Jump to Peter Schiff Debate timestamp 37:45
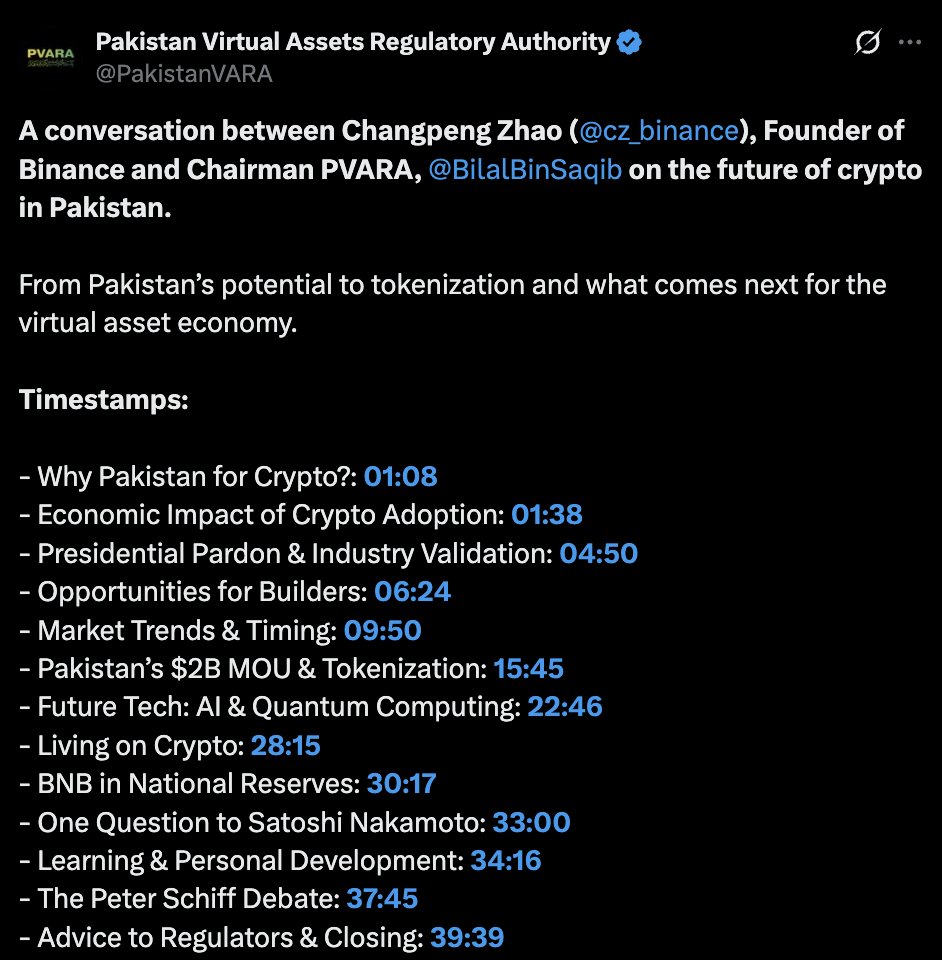The image size is (942, 960). pos(382,899)
